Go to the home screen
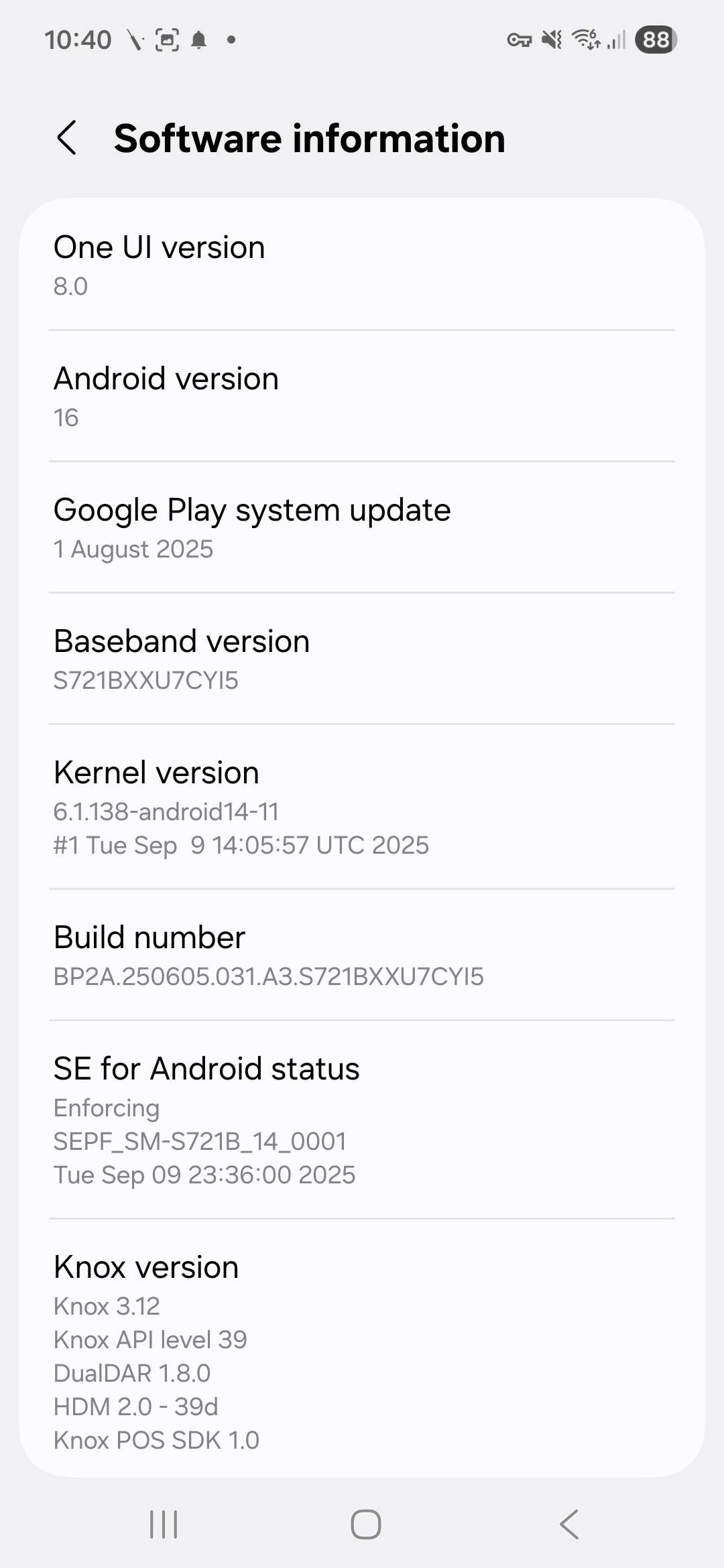724x1568 pixels. 366,1524
